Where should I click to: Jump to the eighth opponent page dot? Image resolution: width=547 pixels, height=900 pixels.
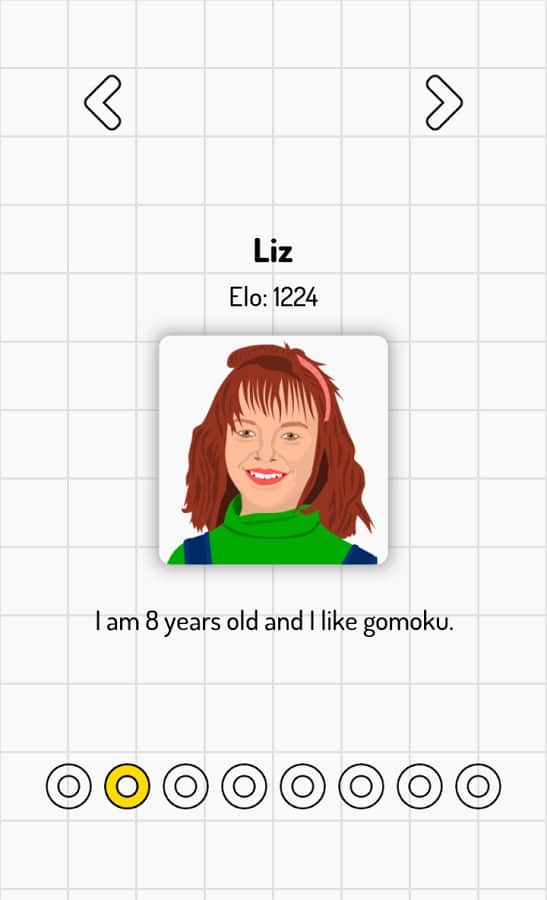[479, 786]
